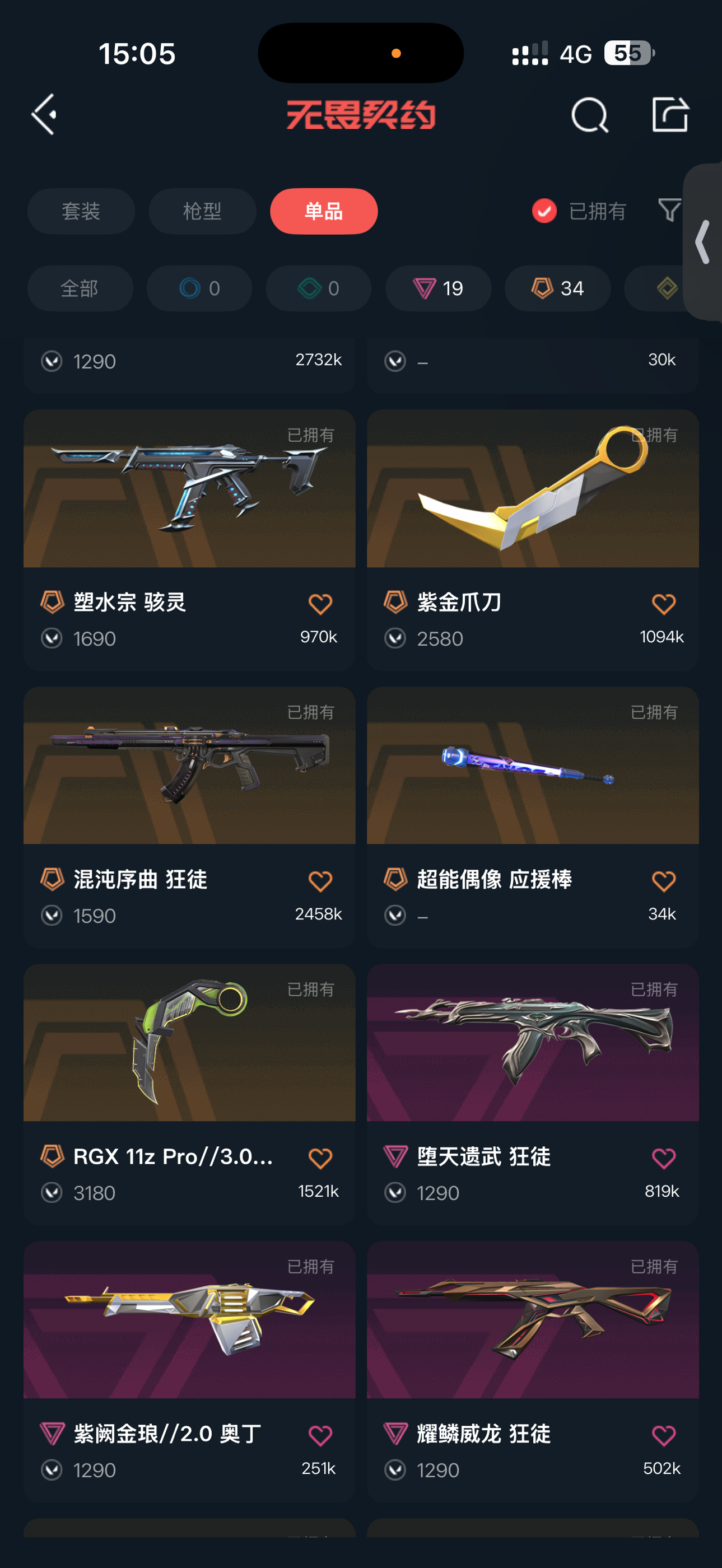Expand the side panel arrow handle

(x=703, y=242)
